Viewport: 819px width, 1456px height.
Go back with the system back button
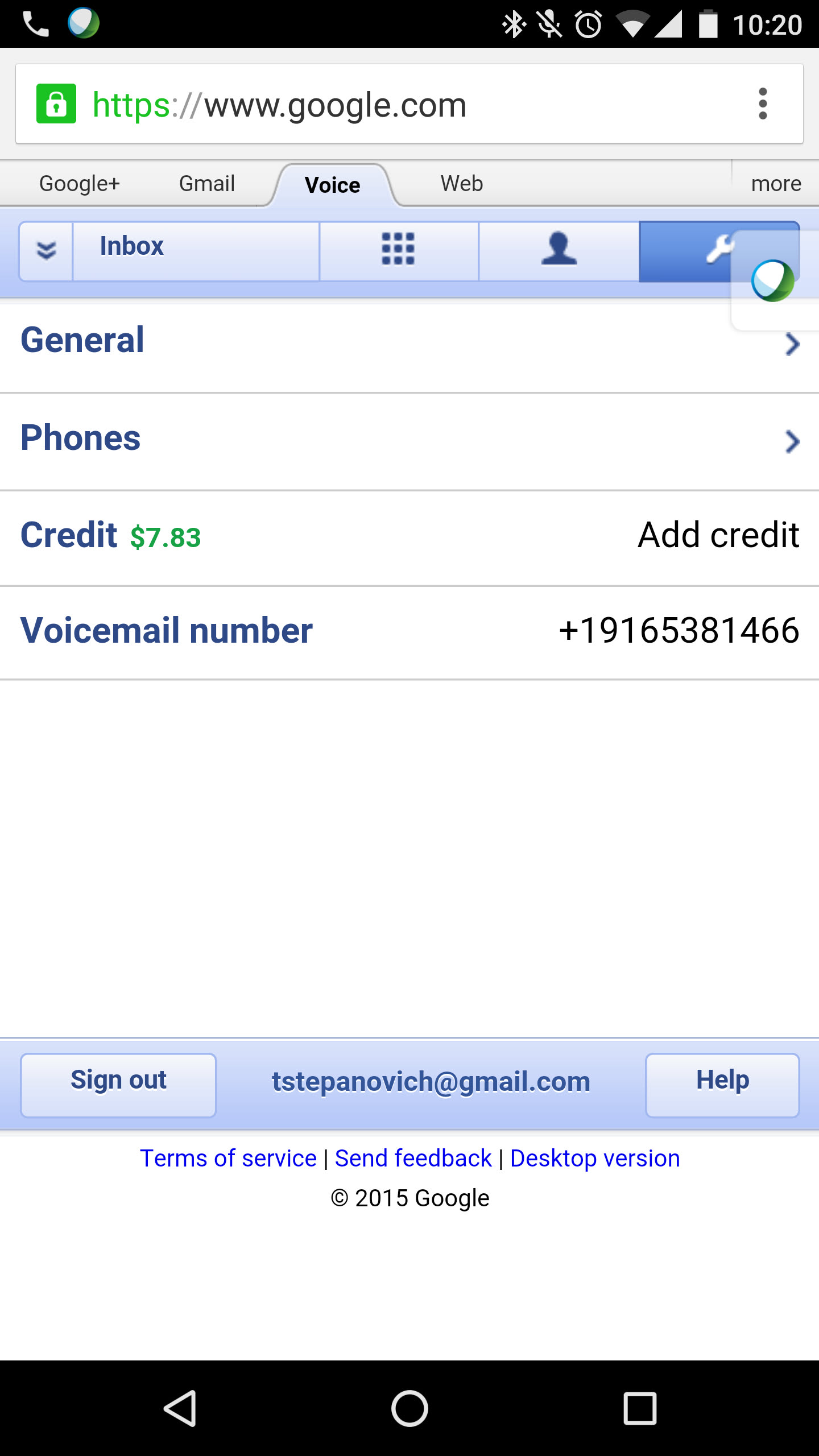click(180, 1408)
